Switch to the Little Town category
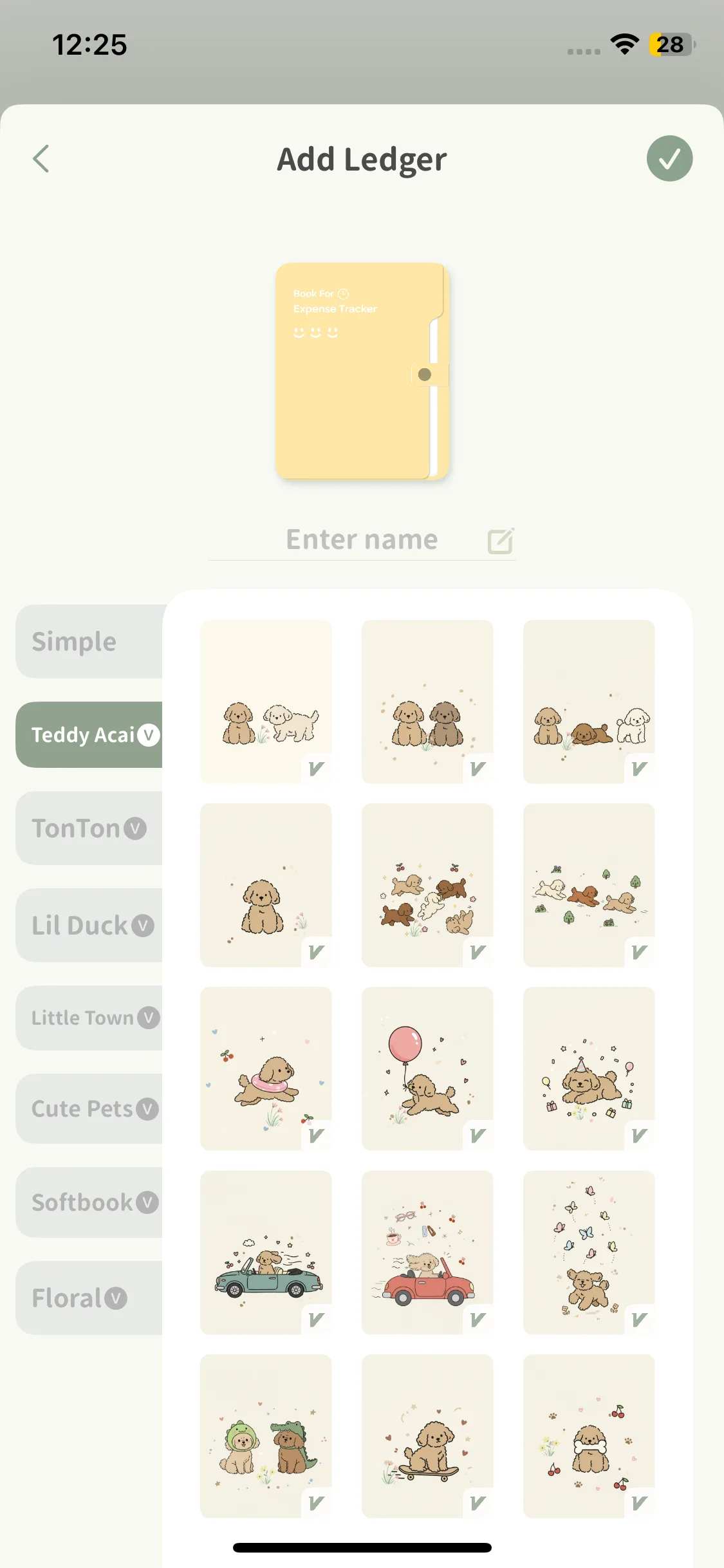Screen dimensions: 724x1568 (x=89, y=1018)
